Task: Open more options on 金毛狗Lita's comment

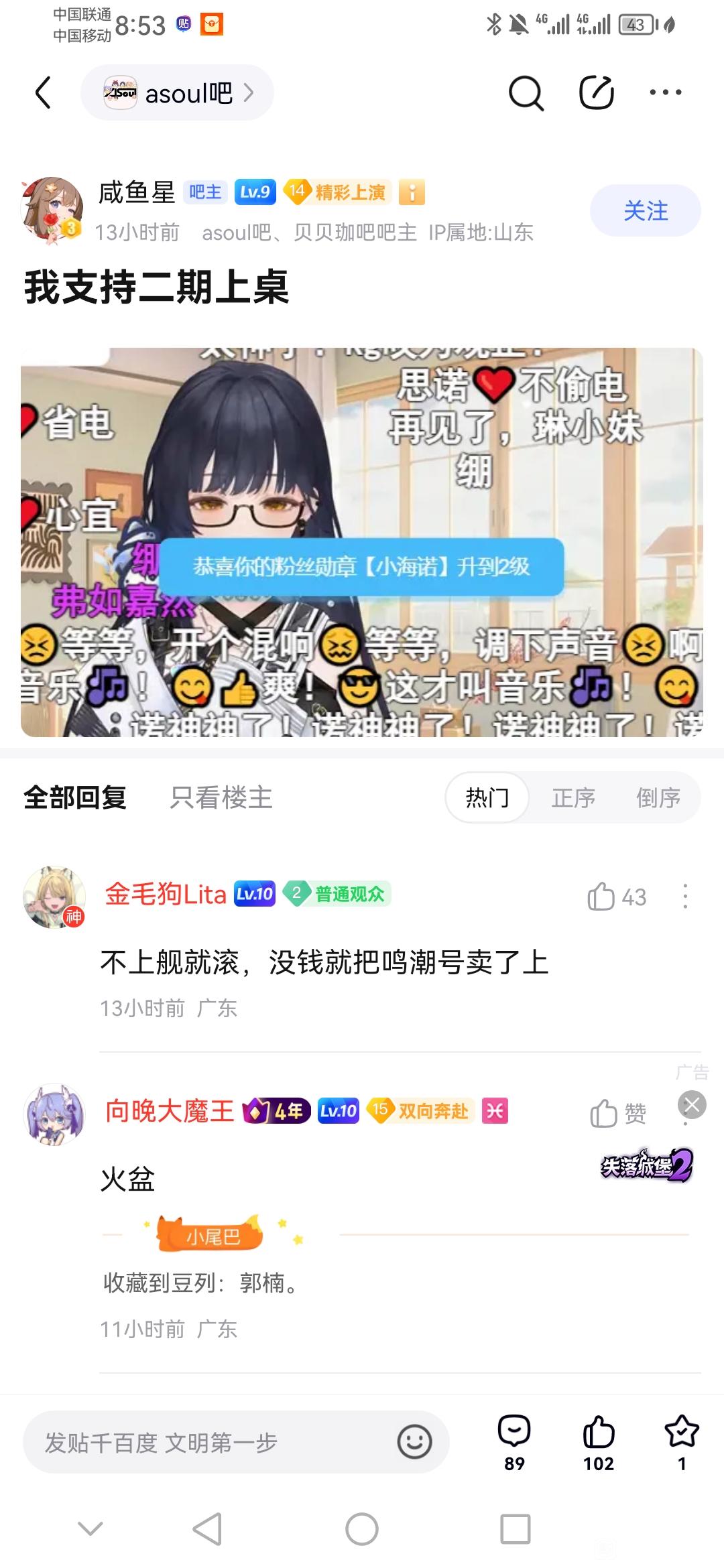Action: point(685,897)
